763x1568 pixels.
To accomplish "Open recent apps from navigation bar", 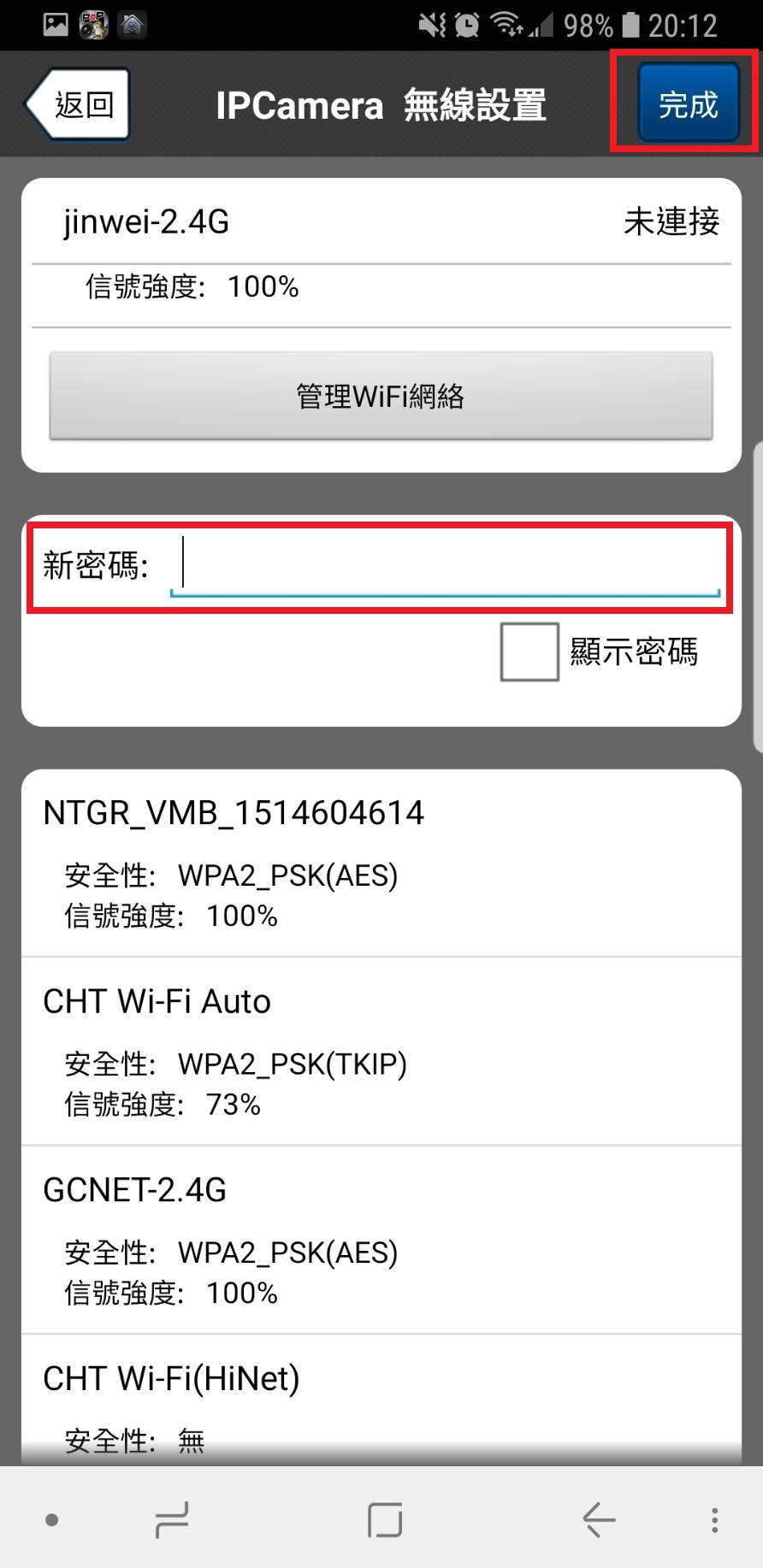I will tap(172, 1519).
